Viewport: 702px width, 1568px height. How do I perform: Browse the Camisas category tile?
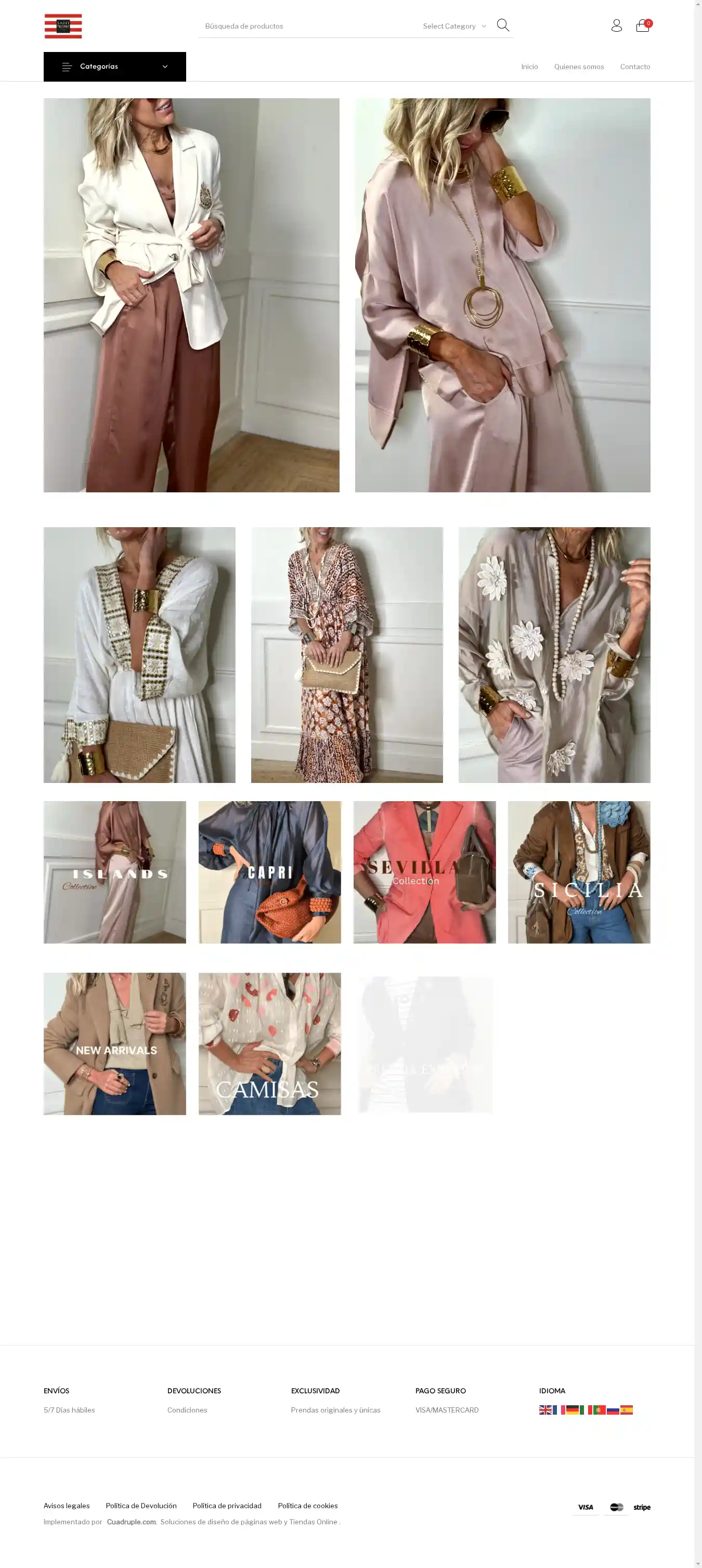[269, 1043]
